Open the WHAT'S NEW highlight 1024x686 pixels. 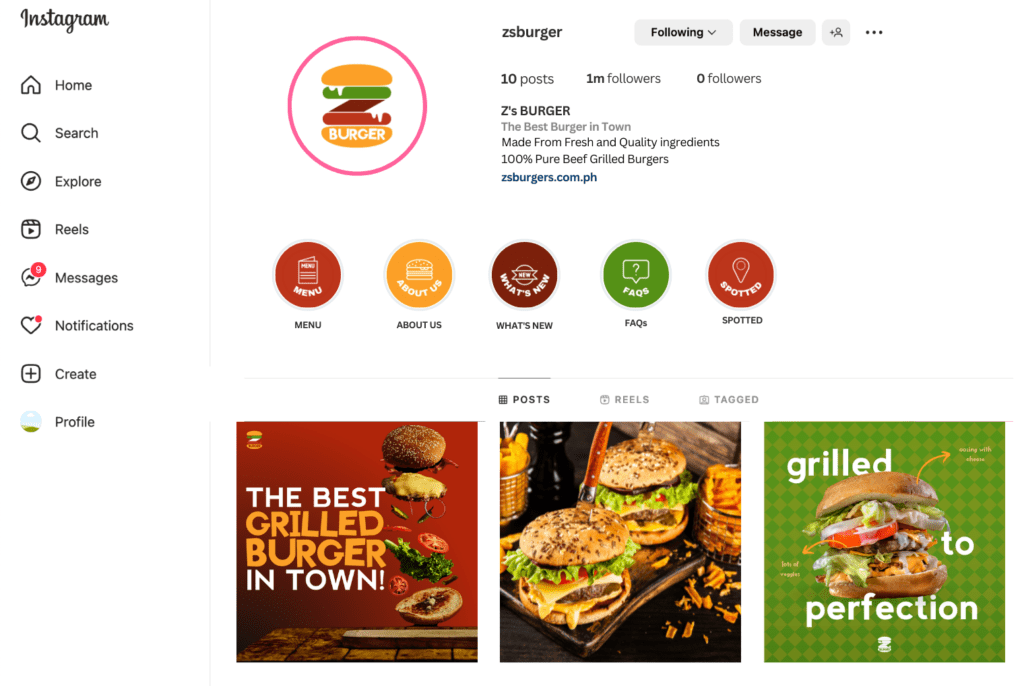pos(524,276)
